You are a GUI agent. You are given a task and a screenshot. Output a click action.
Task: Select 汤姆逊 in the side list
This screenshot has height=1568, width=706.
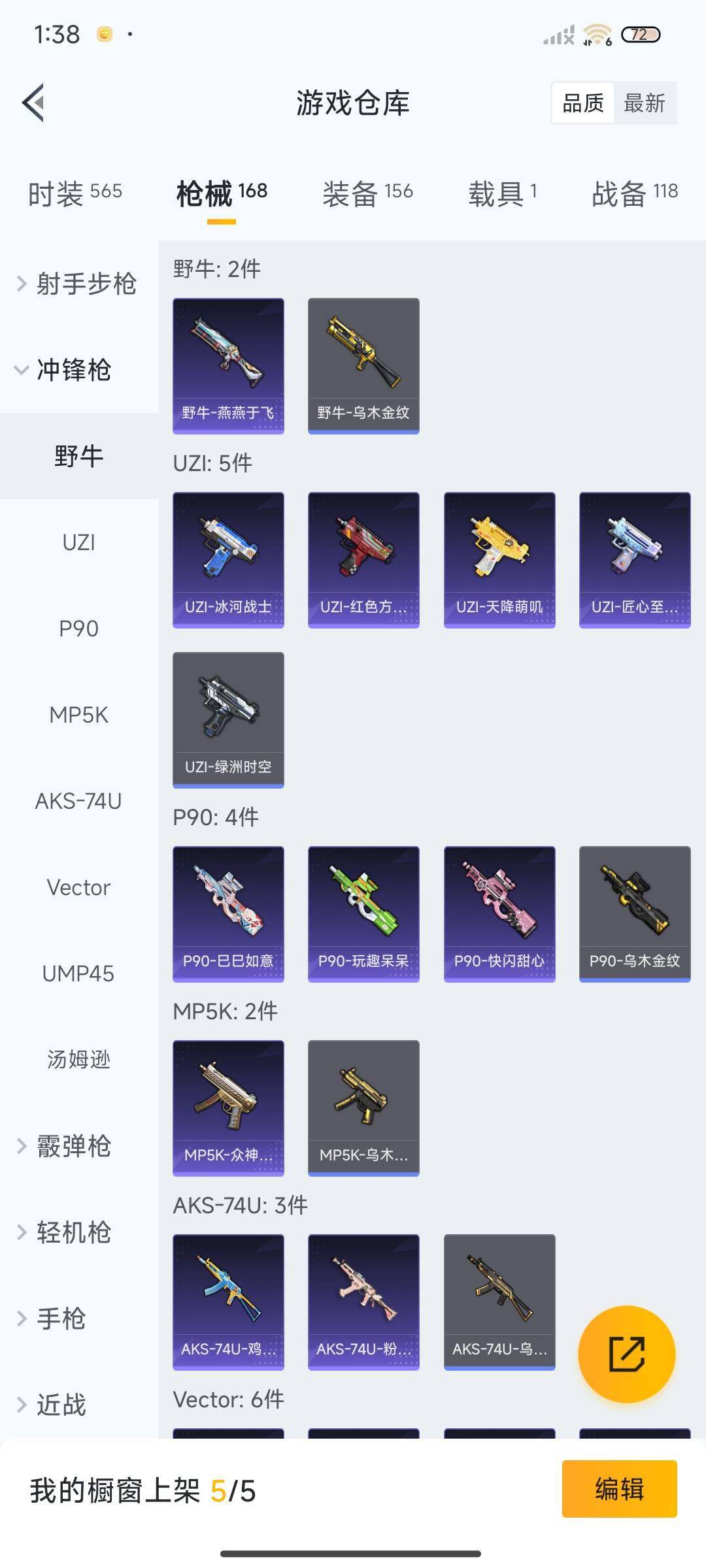tap(78, 1060)
